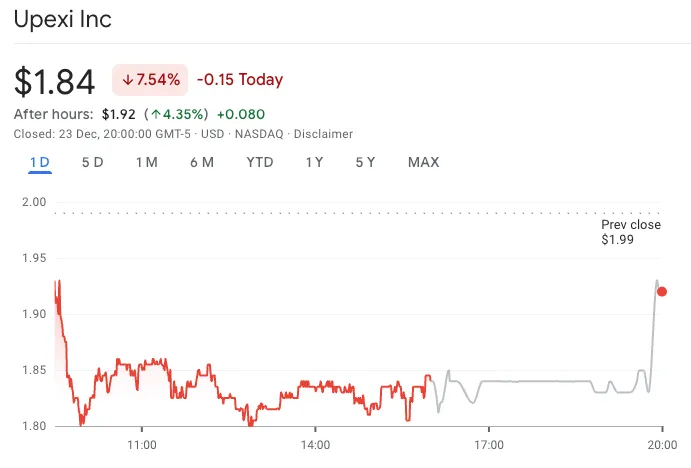Switch to the 5 D range
691x468 pixels.
(92, 162)
